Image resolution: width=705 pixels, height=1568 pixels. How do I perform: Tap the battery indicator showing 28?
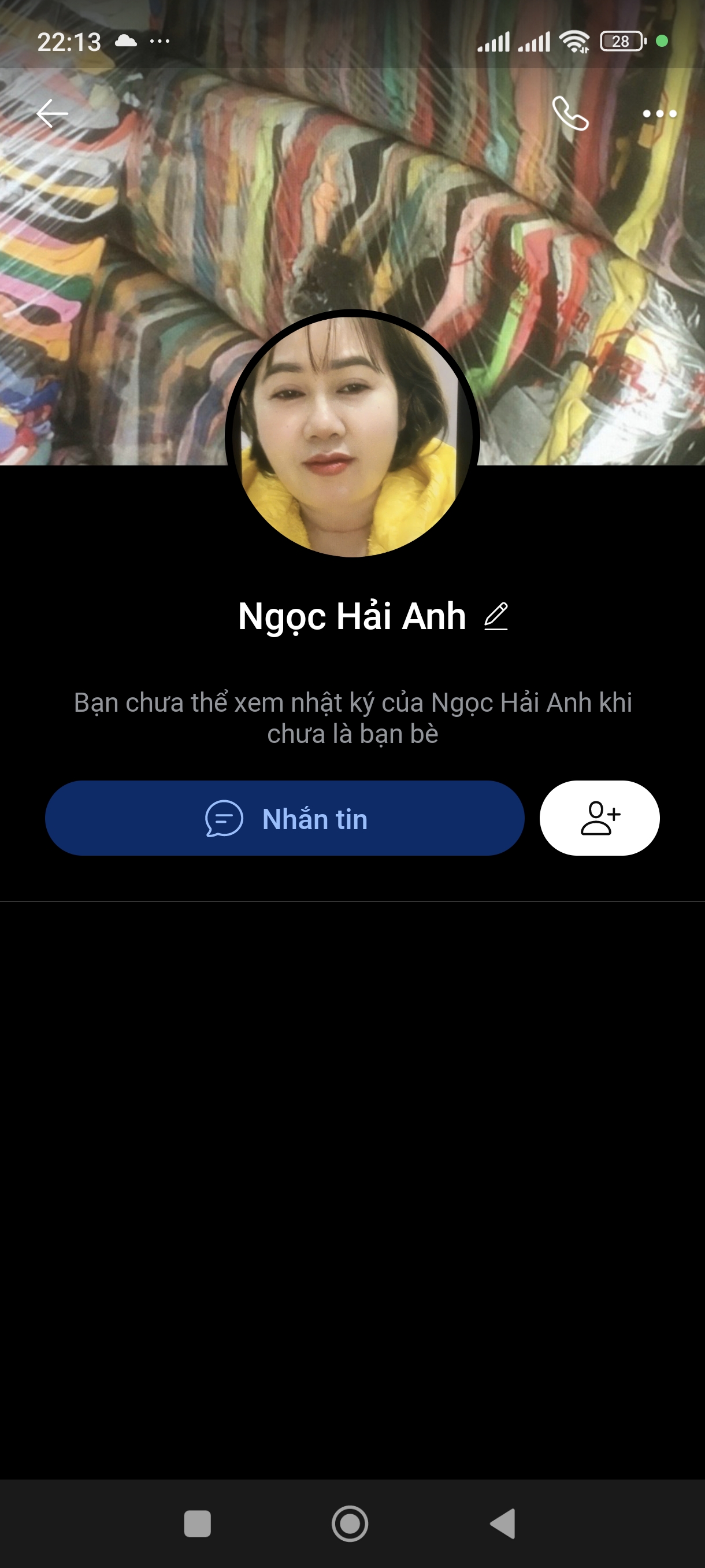tap(622, 40)
